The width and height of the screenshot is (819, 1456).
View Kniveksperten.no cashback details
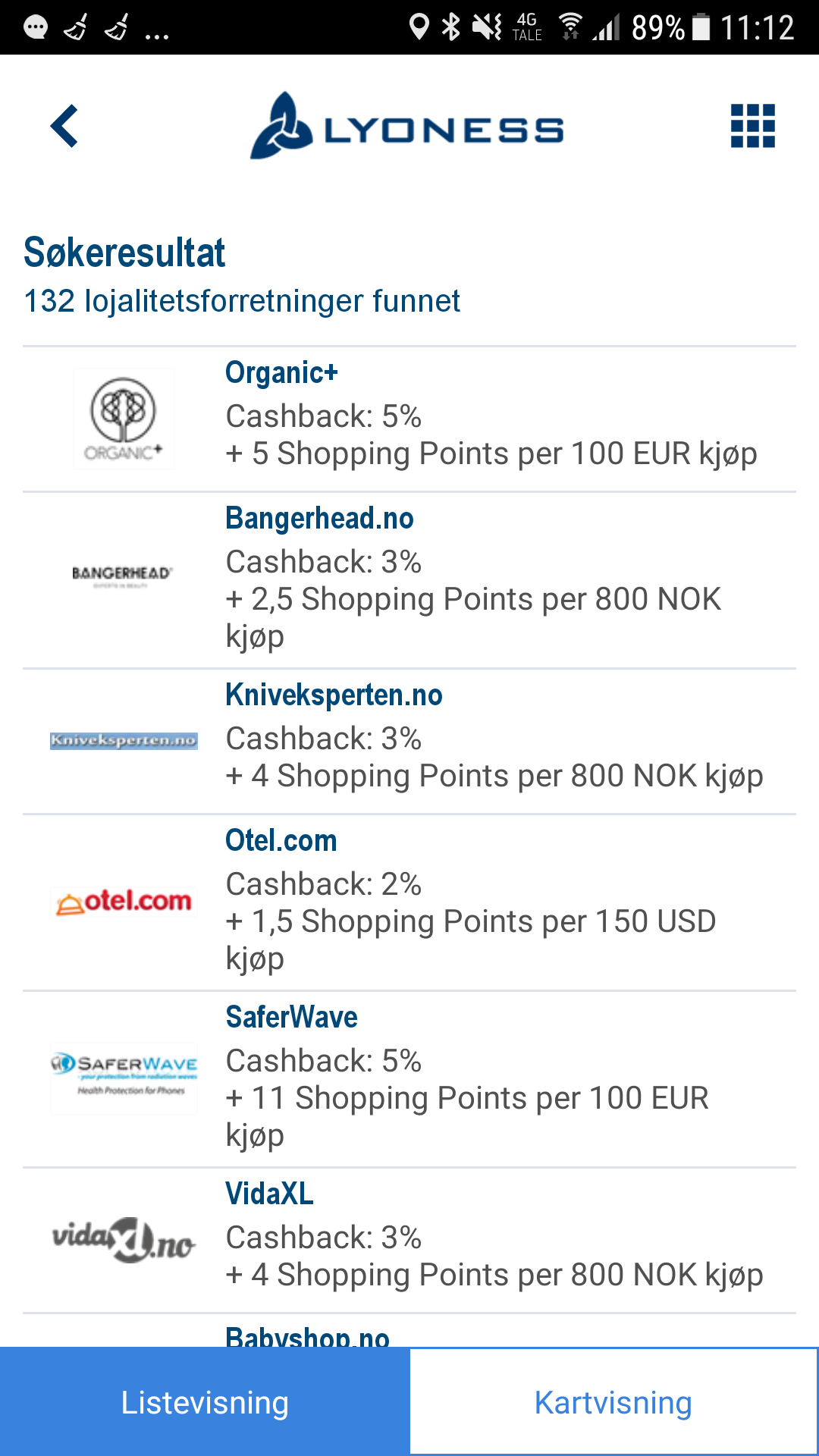409,742
